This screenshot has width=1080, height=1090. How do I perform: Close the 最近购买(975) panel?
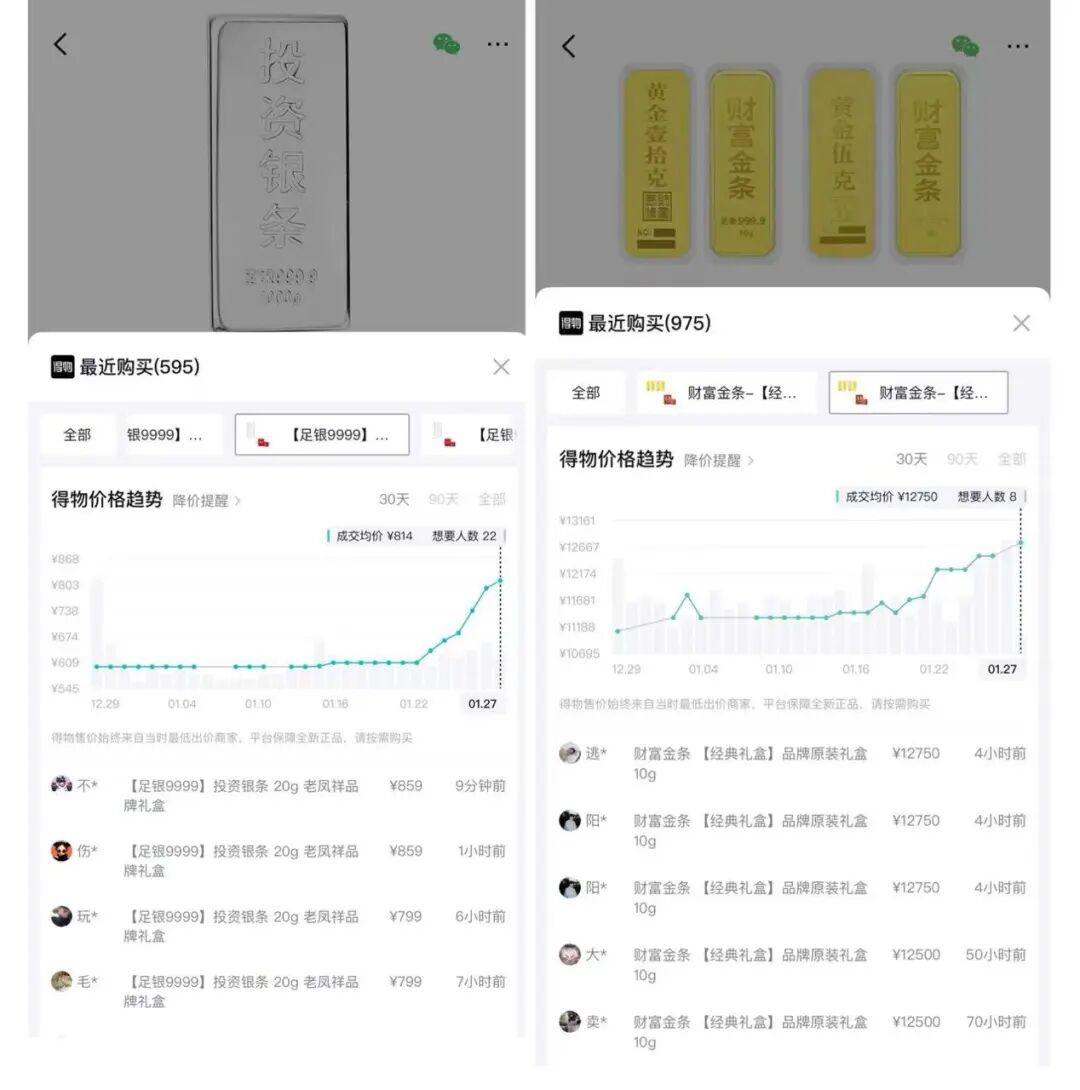point(1021,323)
